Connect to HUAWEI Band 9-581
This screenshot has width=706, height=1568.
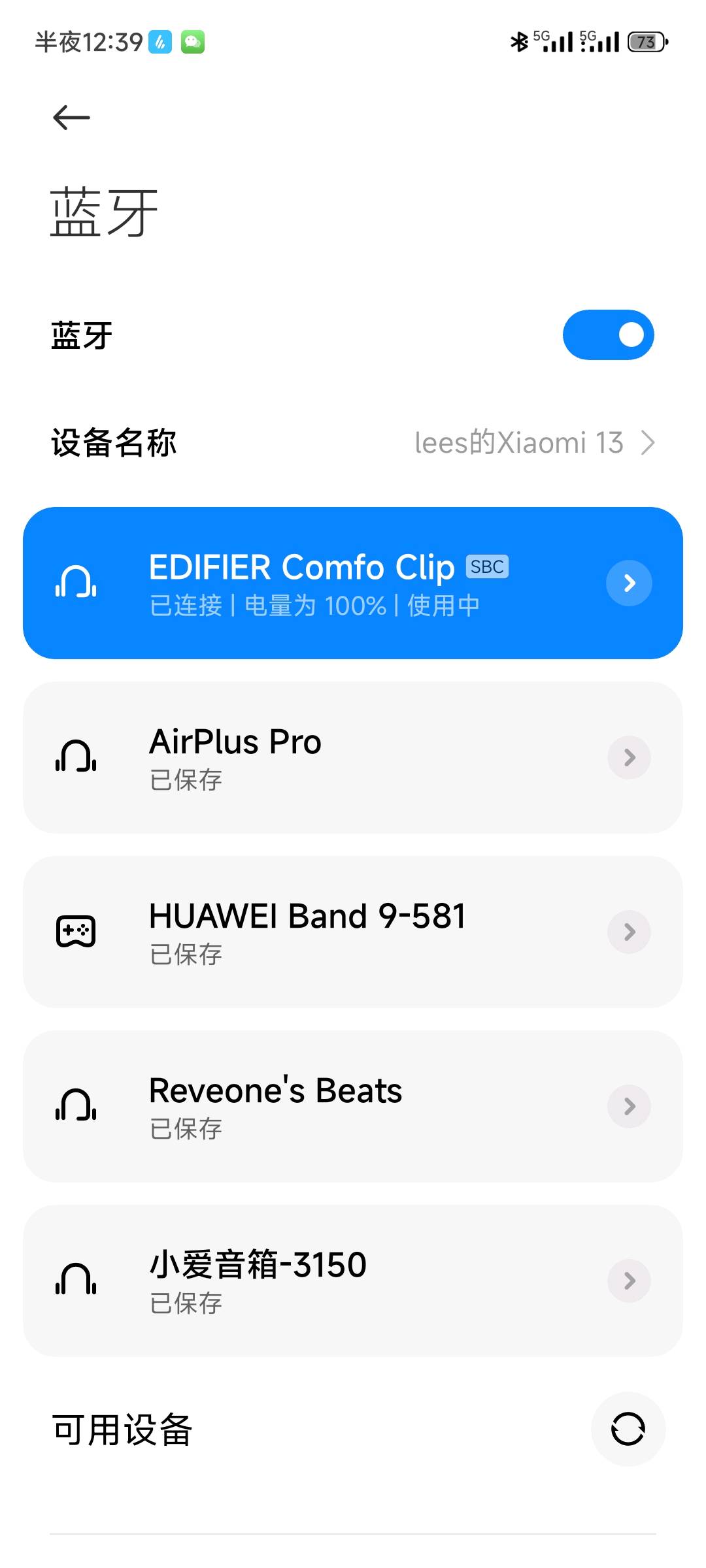(353, 932)
